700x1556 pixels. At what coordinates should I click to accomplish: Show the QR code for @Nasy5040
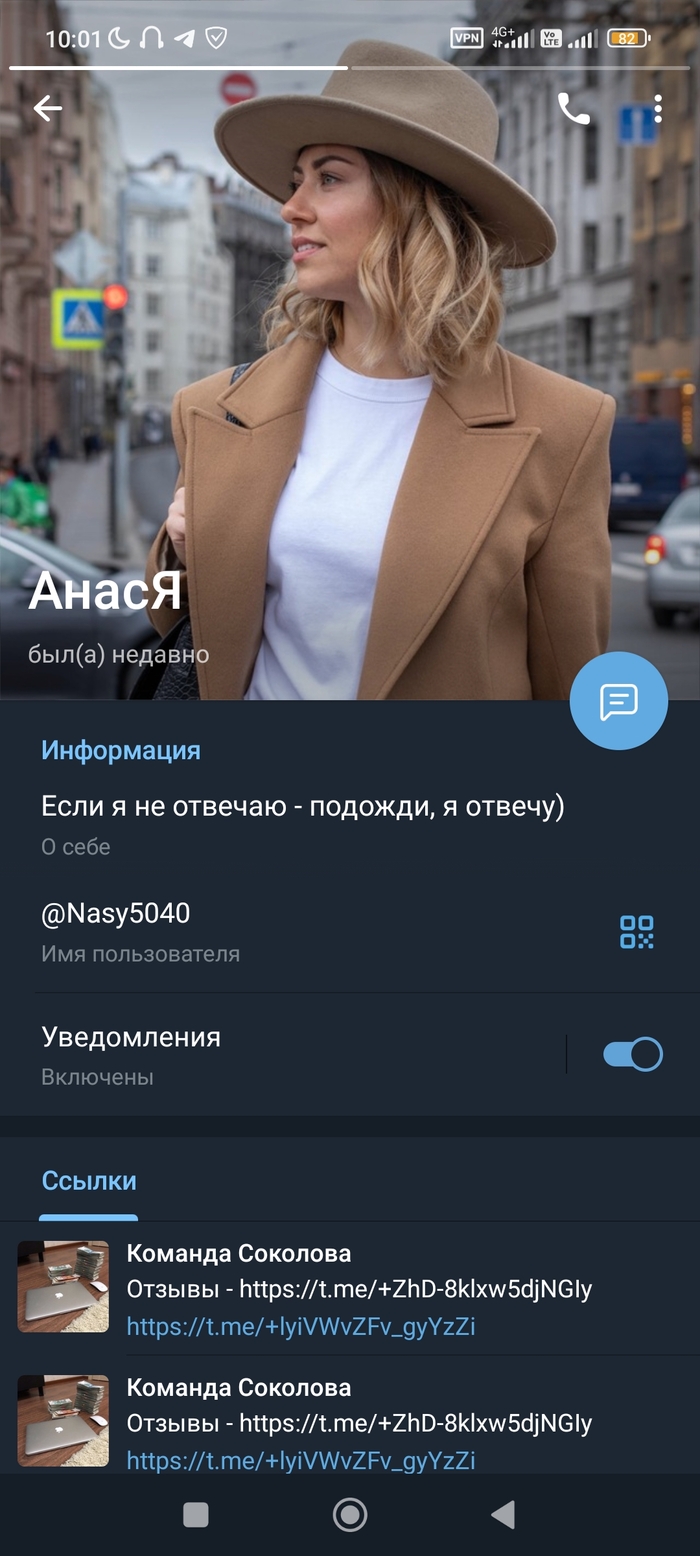(x=636, y=932)
